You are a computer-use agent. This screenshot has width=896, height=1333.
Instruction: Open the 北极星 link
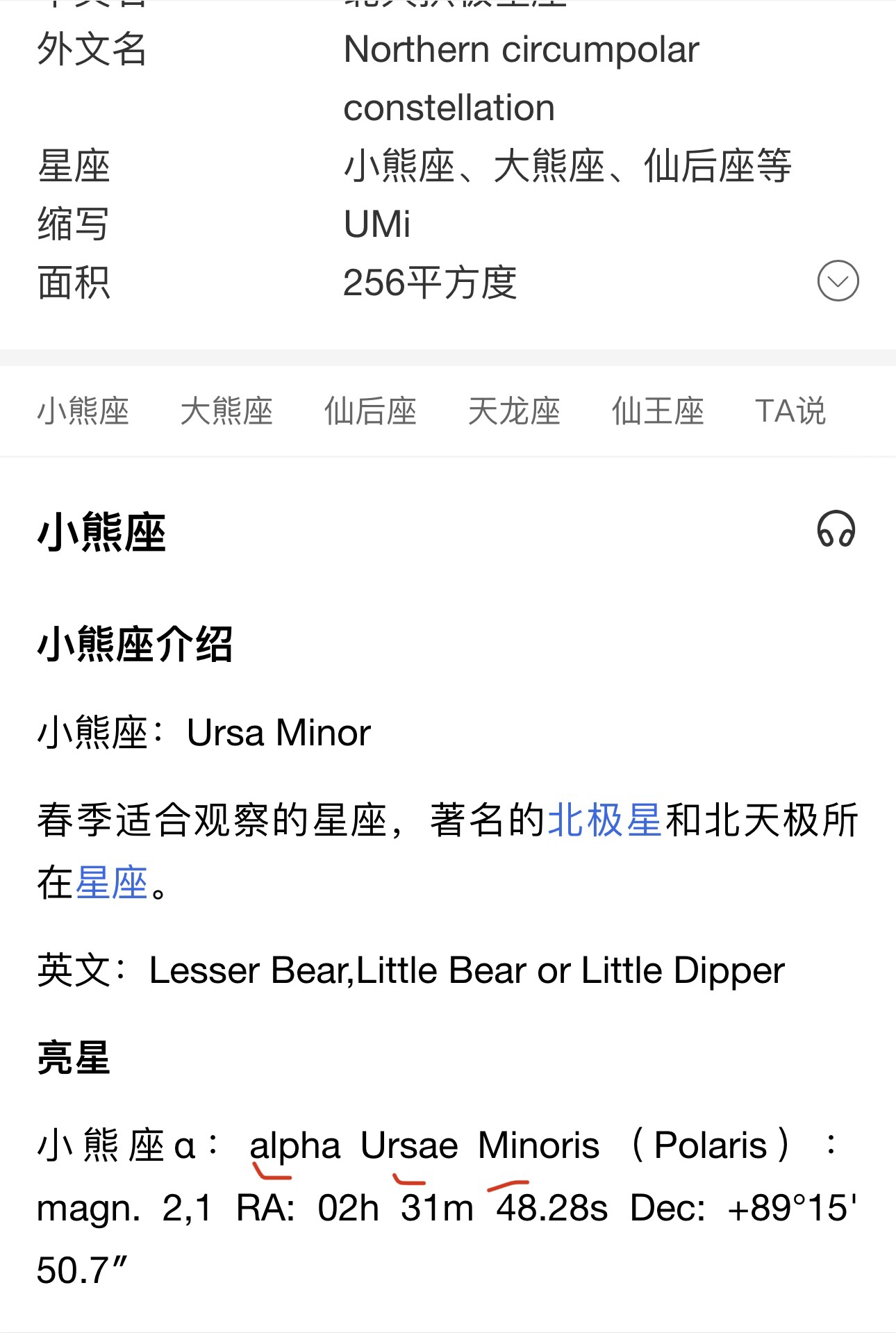(605, 820)
